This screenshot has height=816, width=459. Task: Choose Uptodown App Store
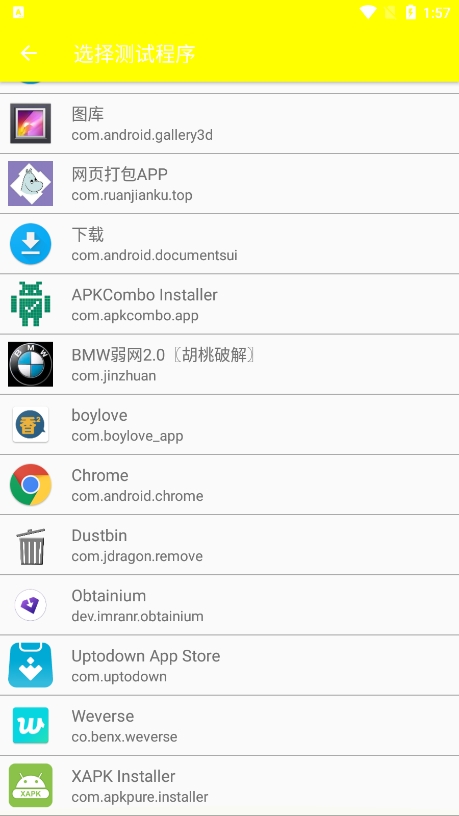point(230,665)
